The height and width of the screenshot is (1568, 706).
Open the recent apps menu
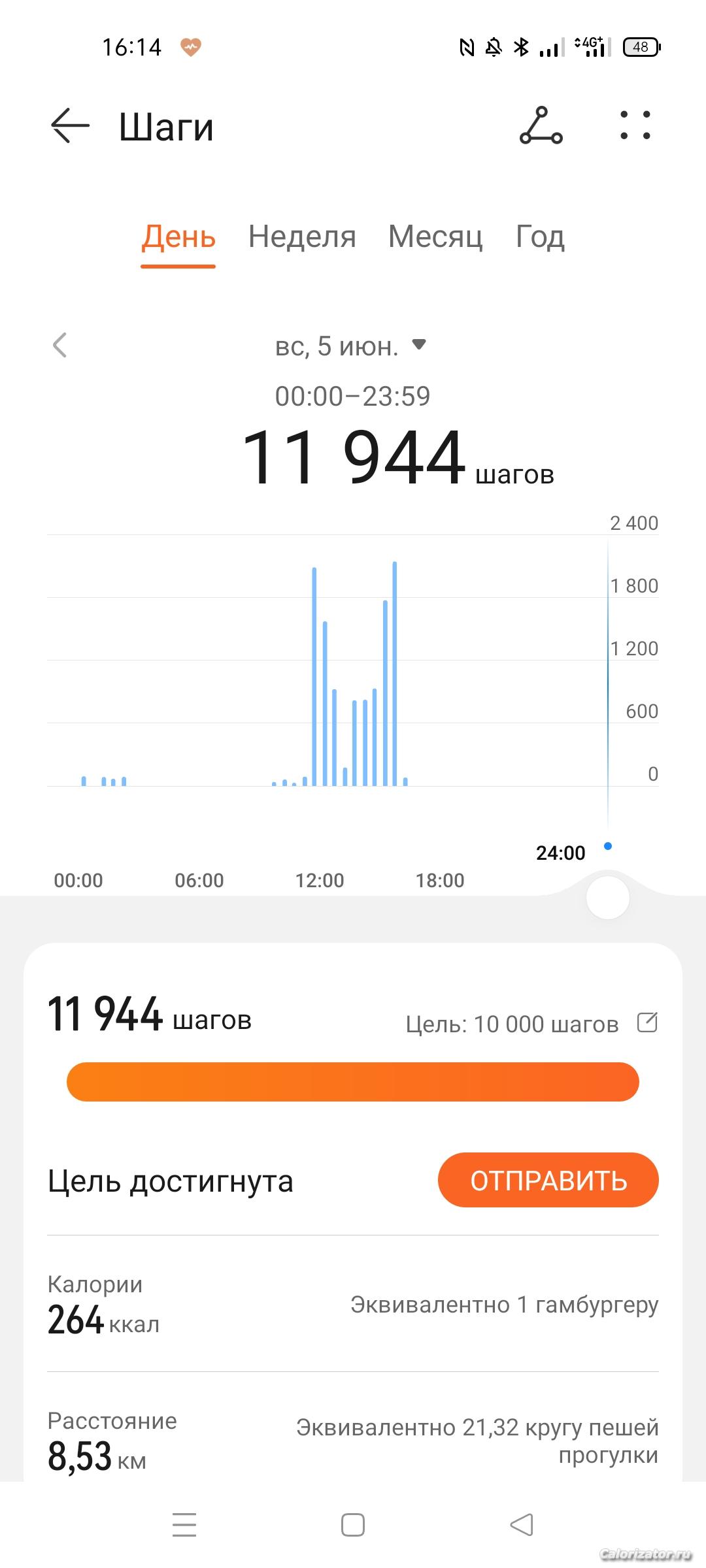click(x=184, y=1524)
